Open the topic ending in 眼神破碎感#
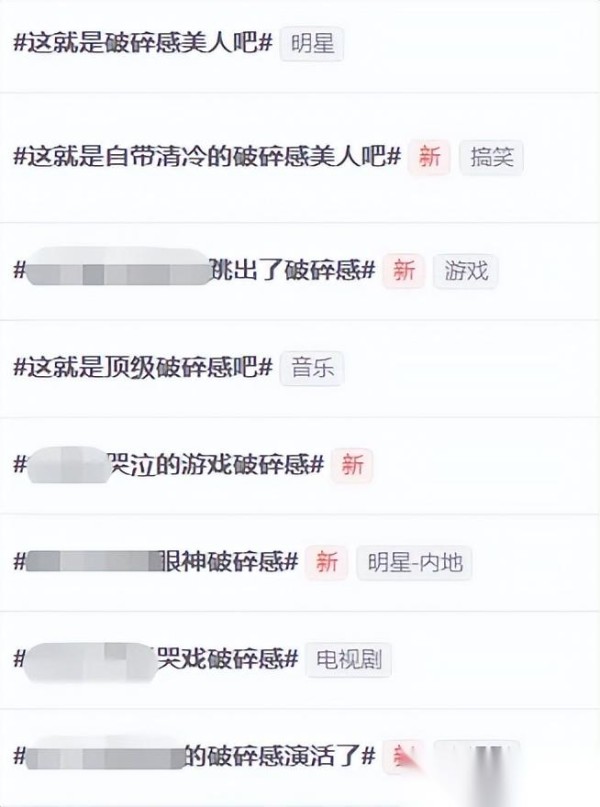 [x=223, y=562]
